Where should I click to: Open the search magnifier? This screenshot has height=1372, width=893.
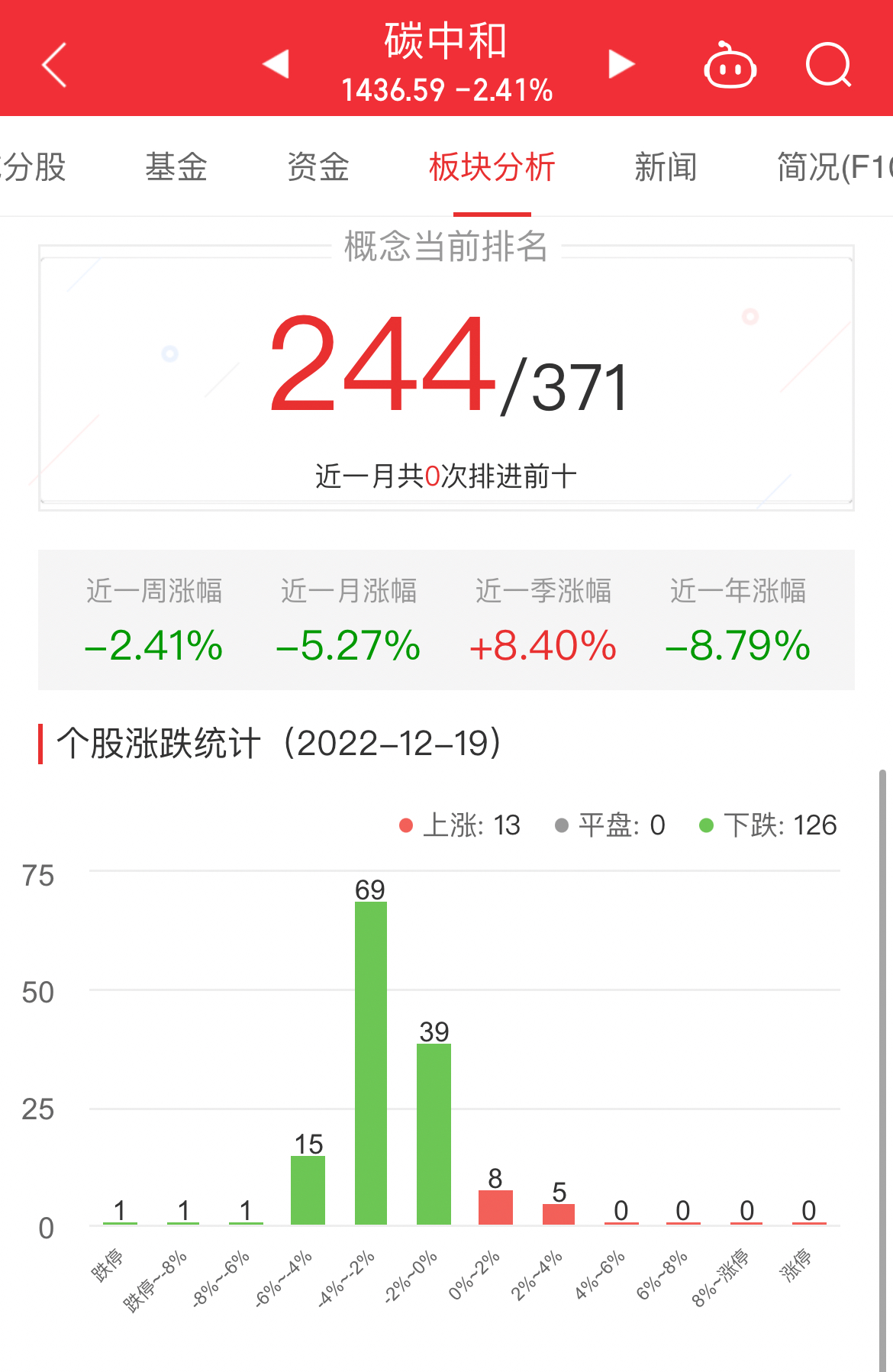(x=828, y=66)
